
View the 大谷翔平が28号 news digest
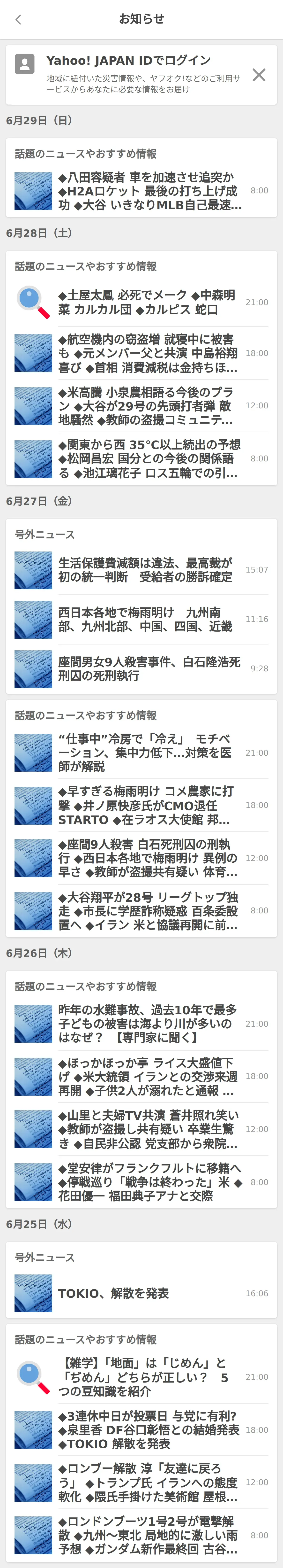[149, 911]
